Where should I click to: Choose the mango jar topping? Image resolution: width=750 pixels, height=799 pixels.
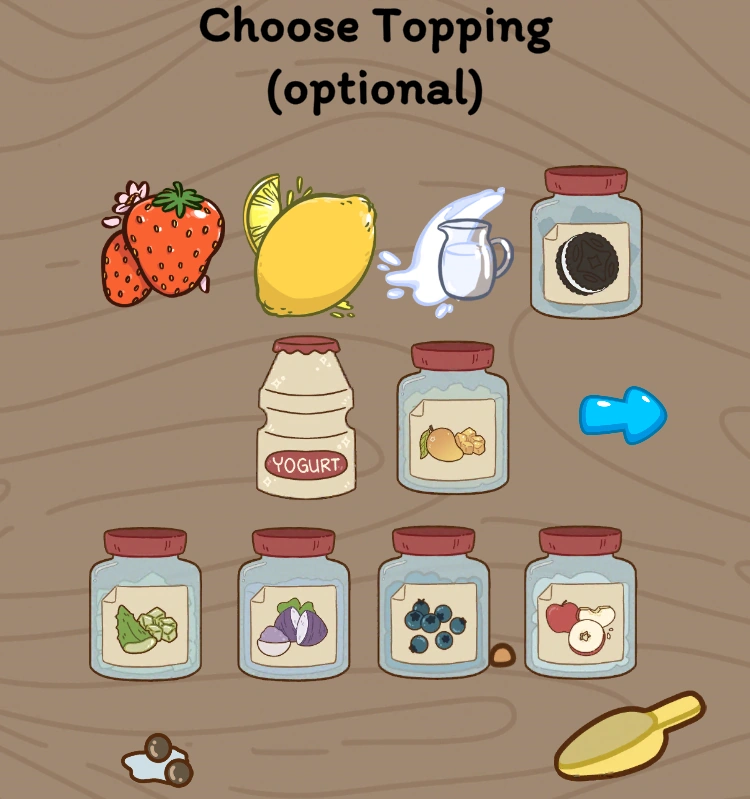[x=453, y=422]
